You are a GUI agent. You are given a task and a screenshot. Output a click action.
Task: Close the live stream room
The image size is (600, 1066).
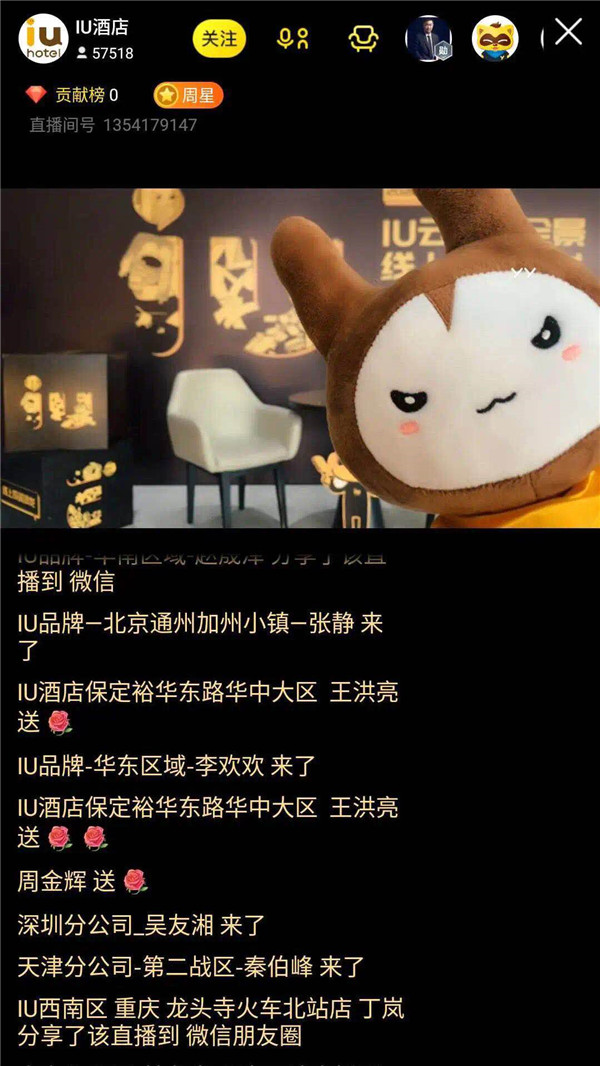pyautogui.click(x=568, y=32)
